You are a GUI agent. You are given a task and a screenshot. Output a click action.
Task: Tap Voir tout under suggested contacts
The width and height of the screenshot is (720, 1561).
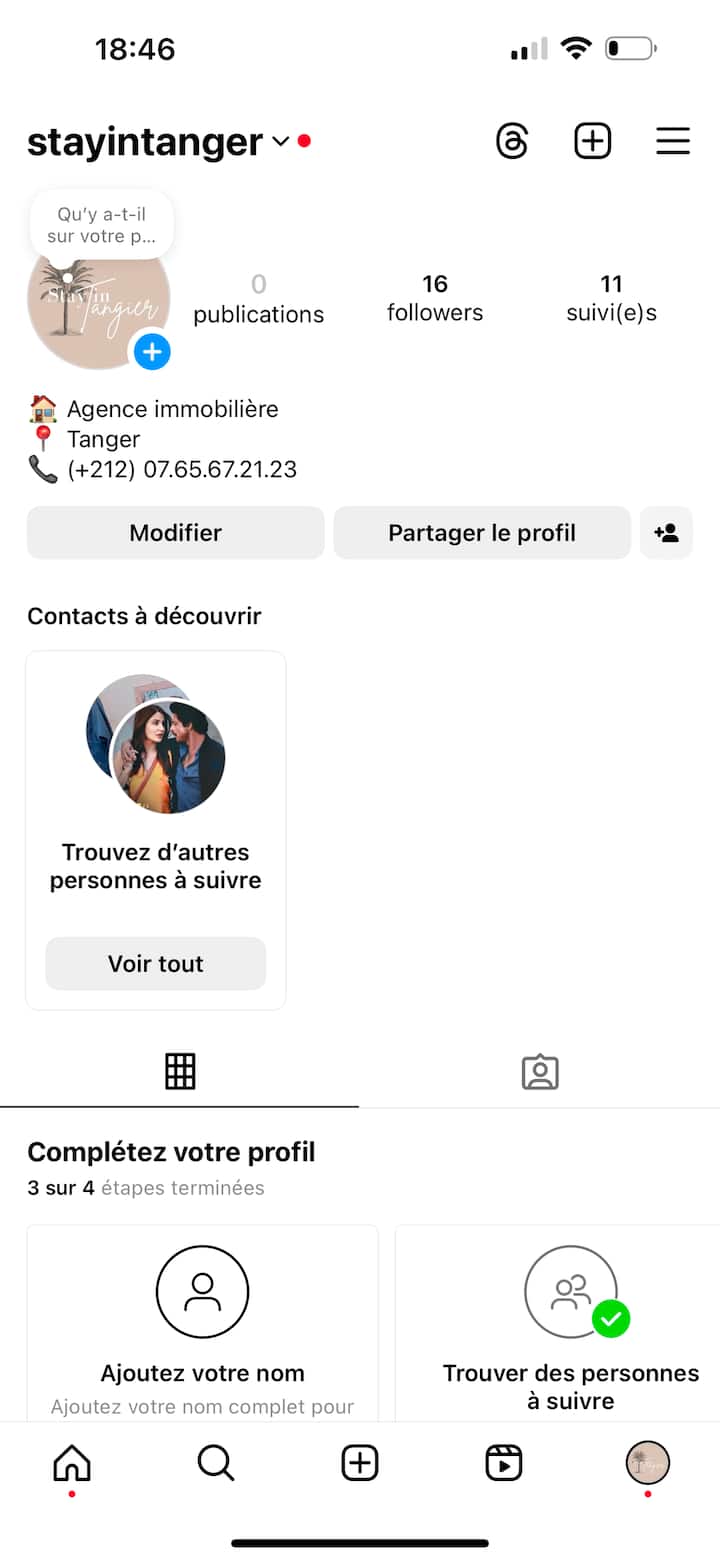tap(156, 964)
